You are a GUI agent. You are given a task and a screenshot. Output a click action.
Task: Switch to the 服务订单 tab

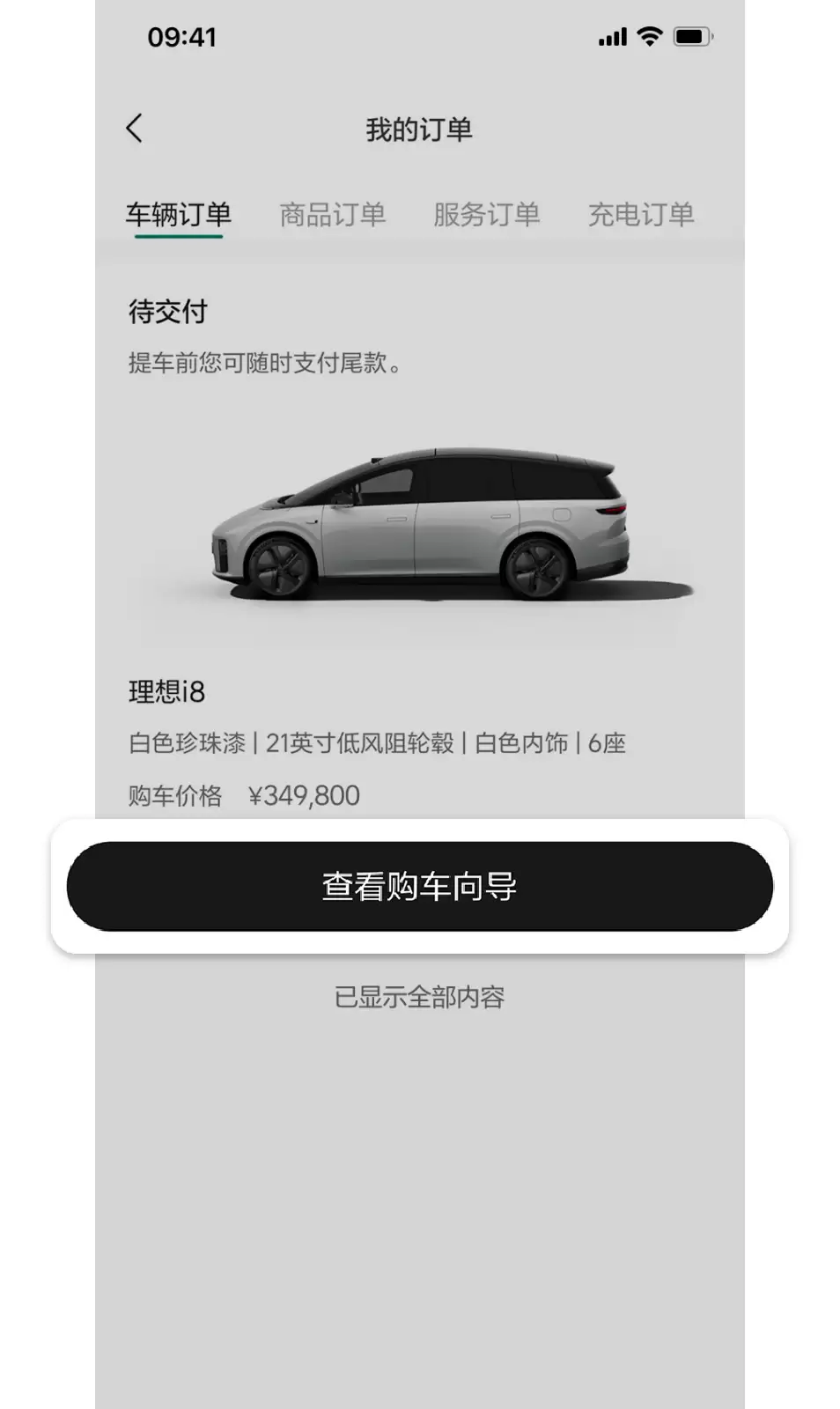pos(486,214)
